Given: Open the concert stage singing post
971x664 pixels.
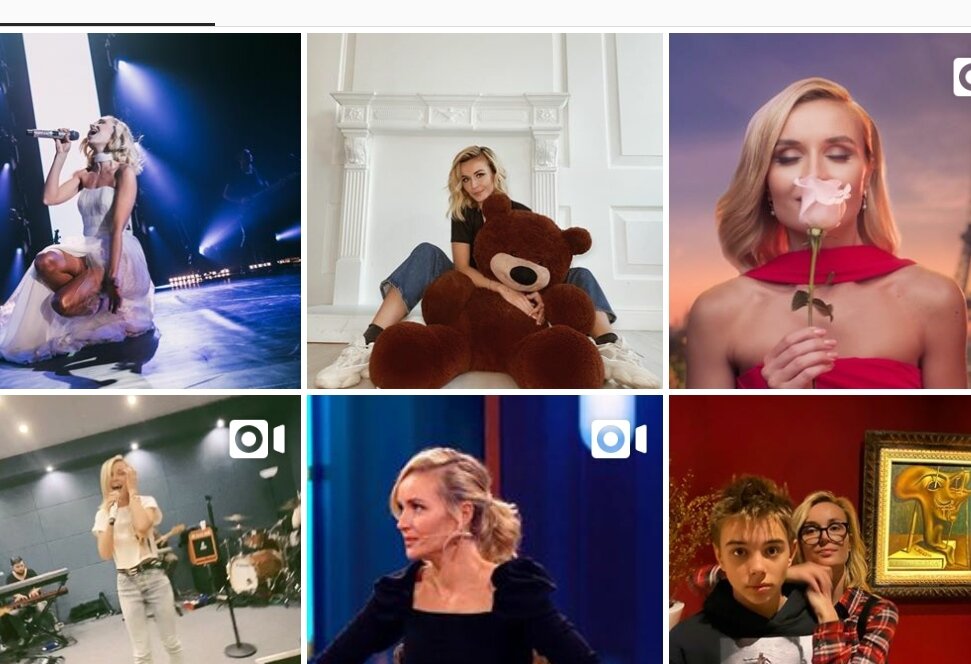Looking at the screenshot, I should [x=150, y=210].
